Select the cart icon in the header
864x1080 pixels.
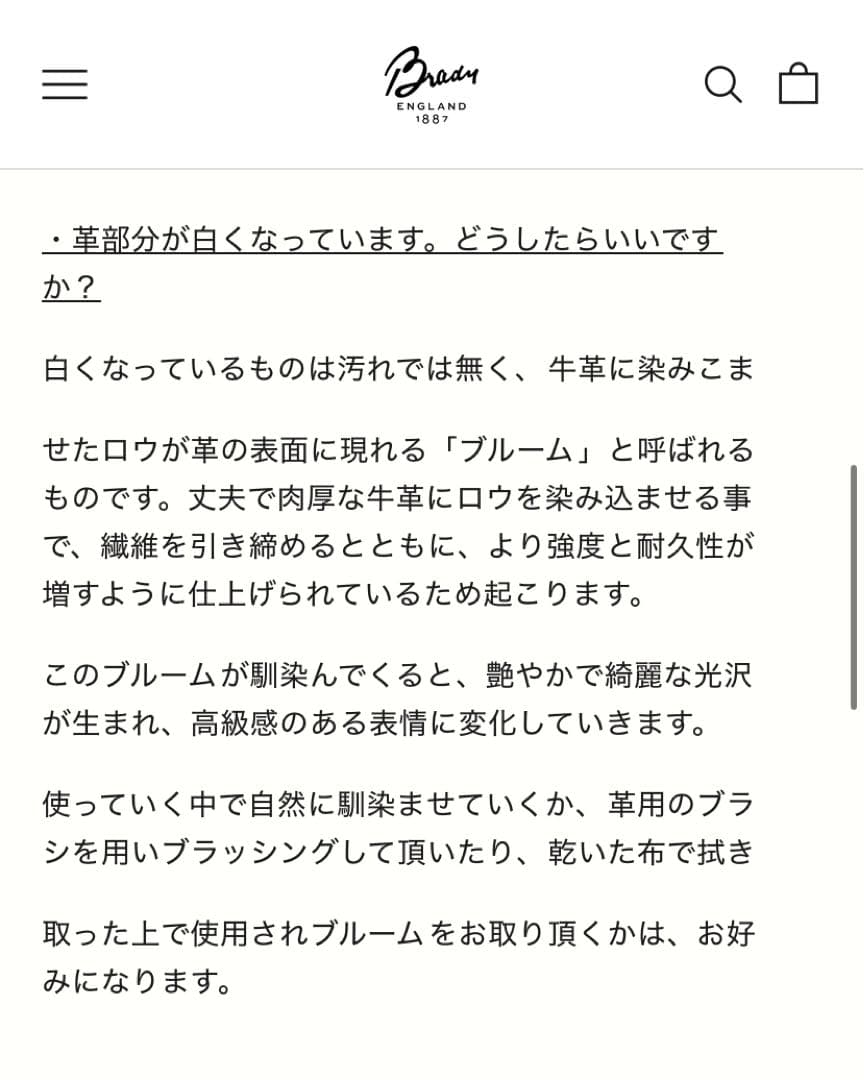798,85
